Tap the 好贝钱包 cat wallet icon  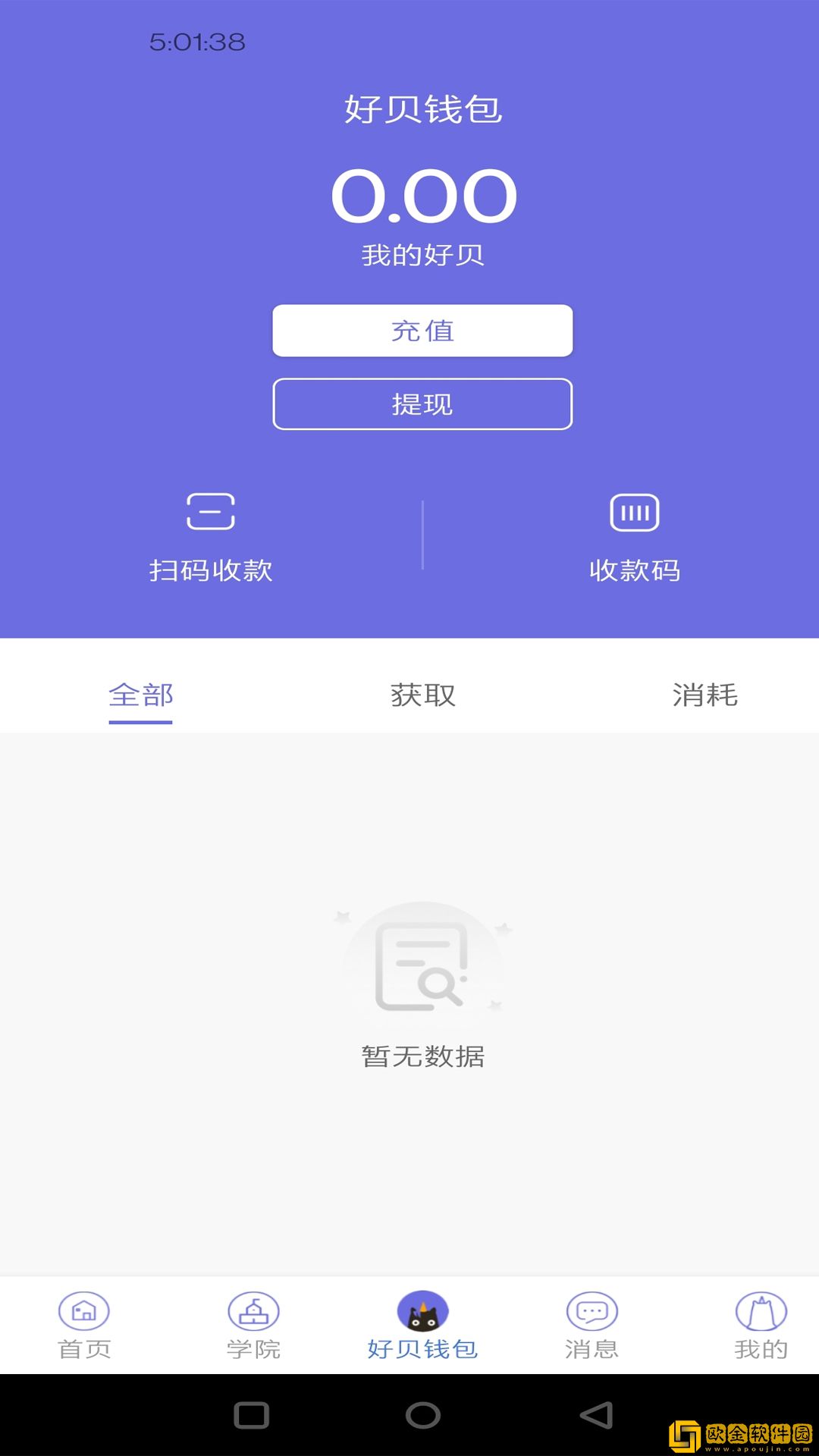(x=424, y=1310)
